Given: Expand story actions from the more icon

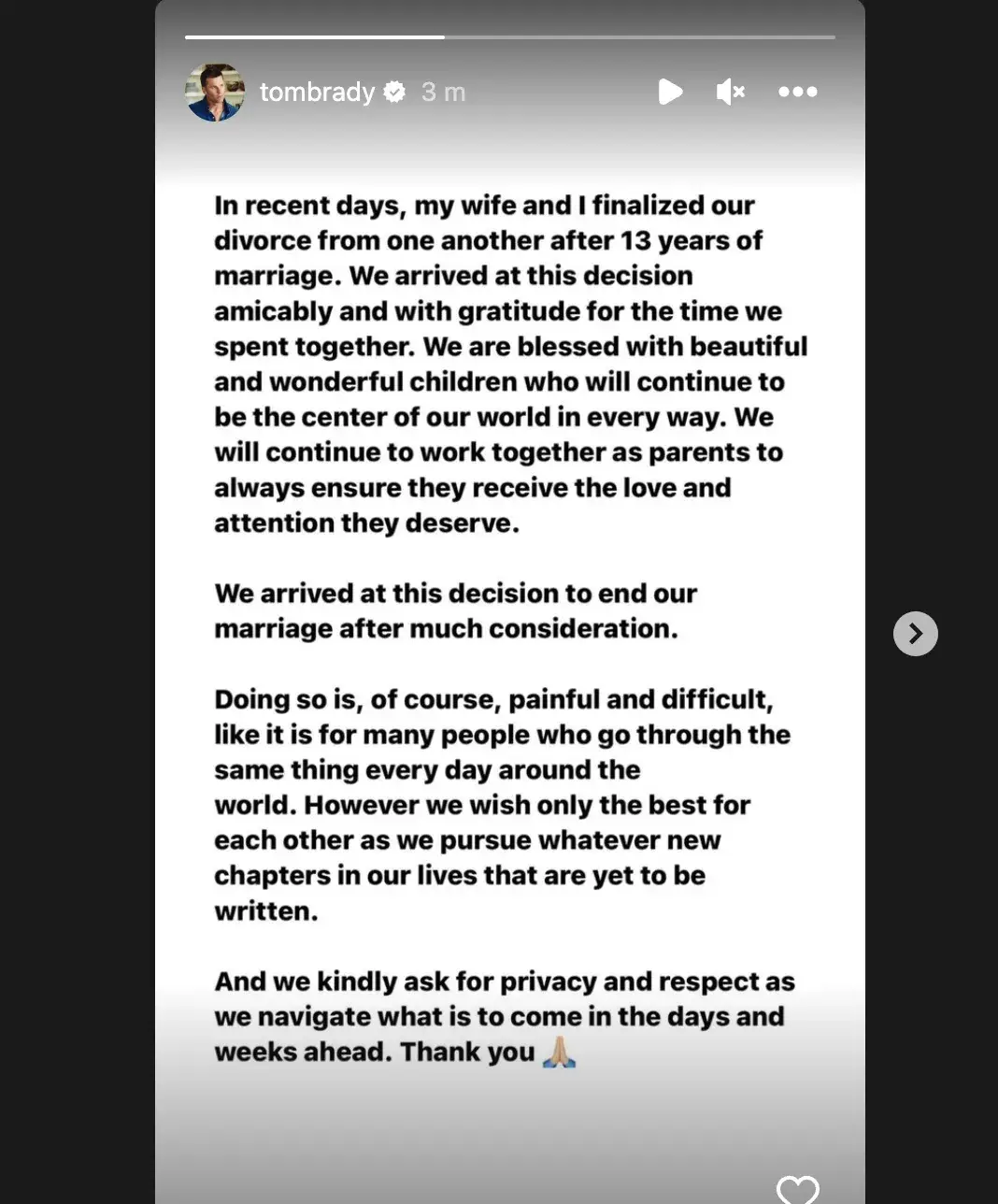Looking at the screenshot, I should tap(797, 92).
